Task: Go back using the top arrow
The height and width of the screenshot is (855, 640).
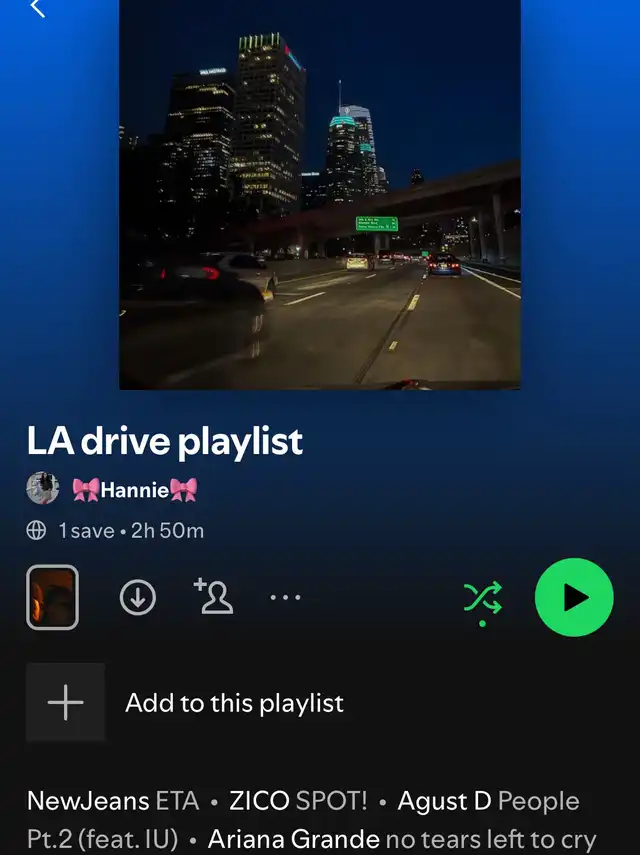Action: tap(38, 9)
